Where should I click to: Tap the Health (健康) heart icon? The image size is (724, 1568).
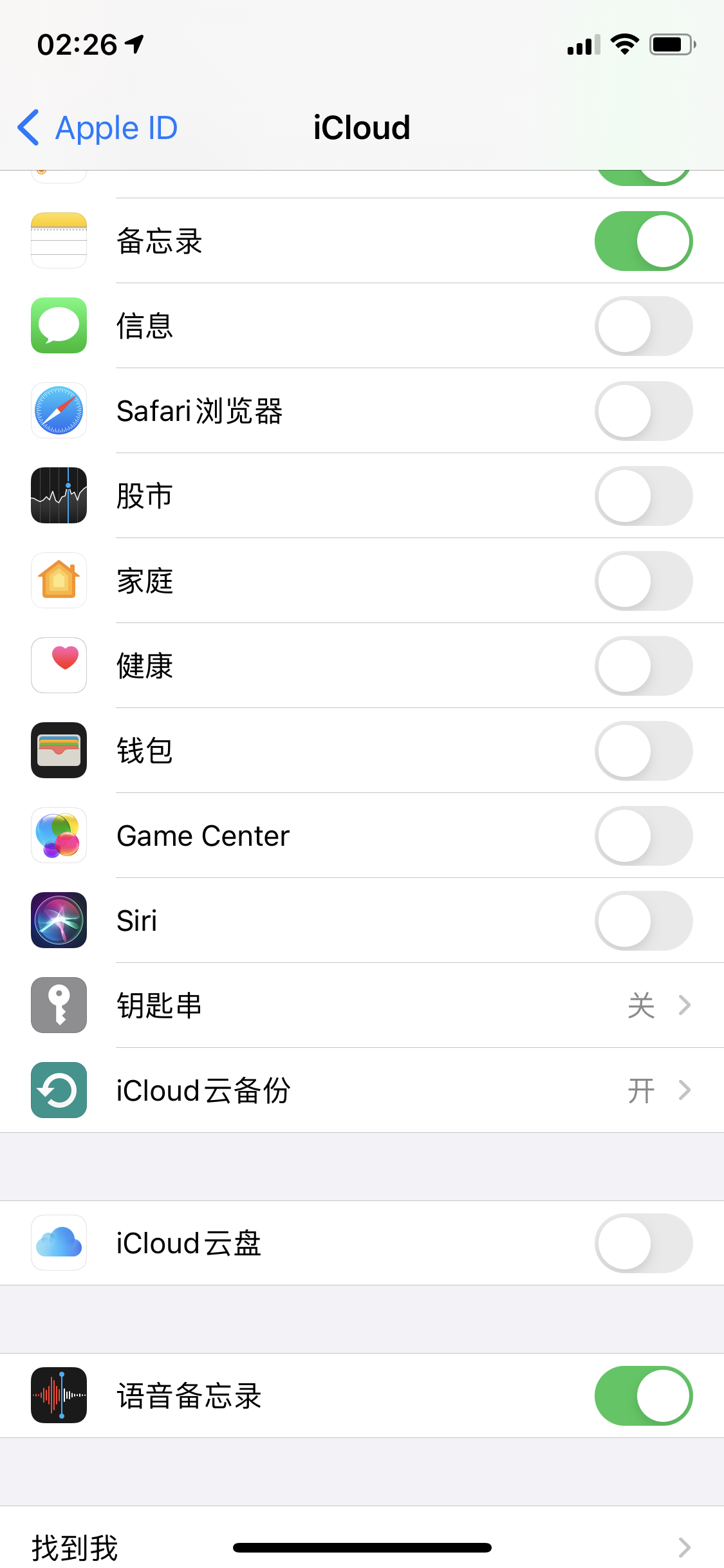(59, 666)
